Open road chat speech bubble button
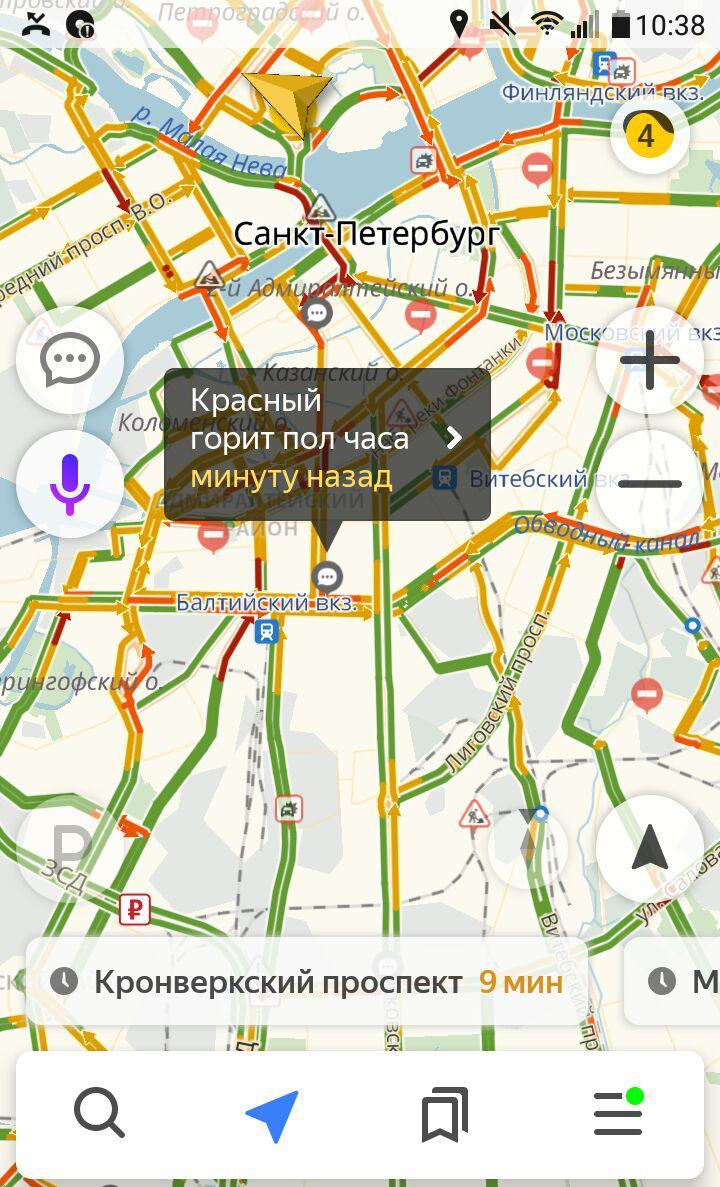 69,360
